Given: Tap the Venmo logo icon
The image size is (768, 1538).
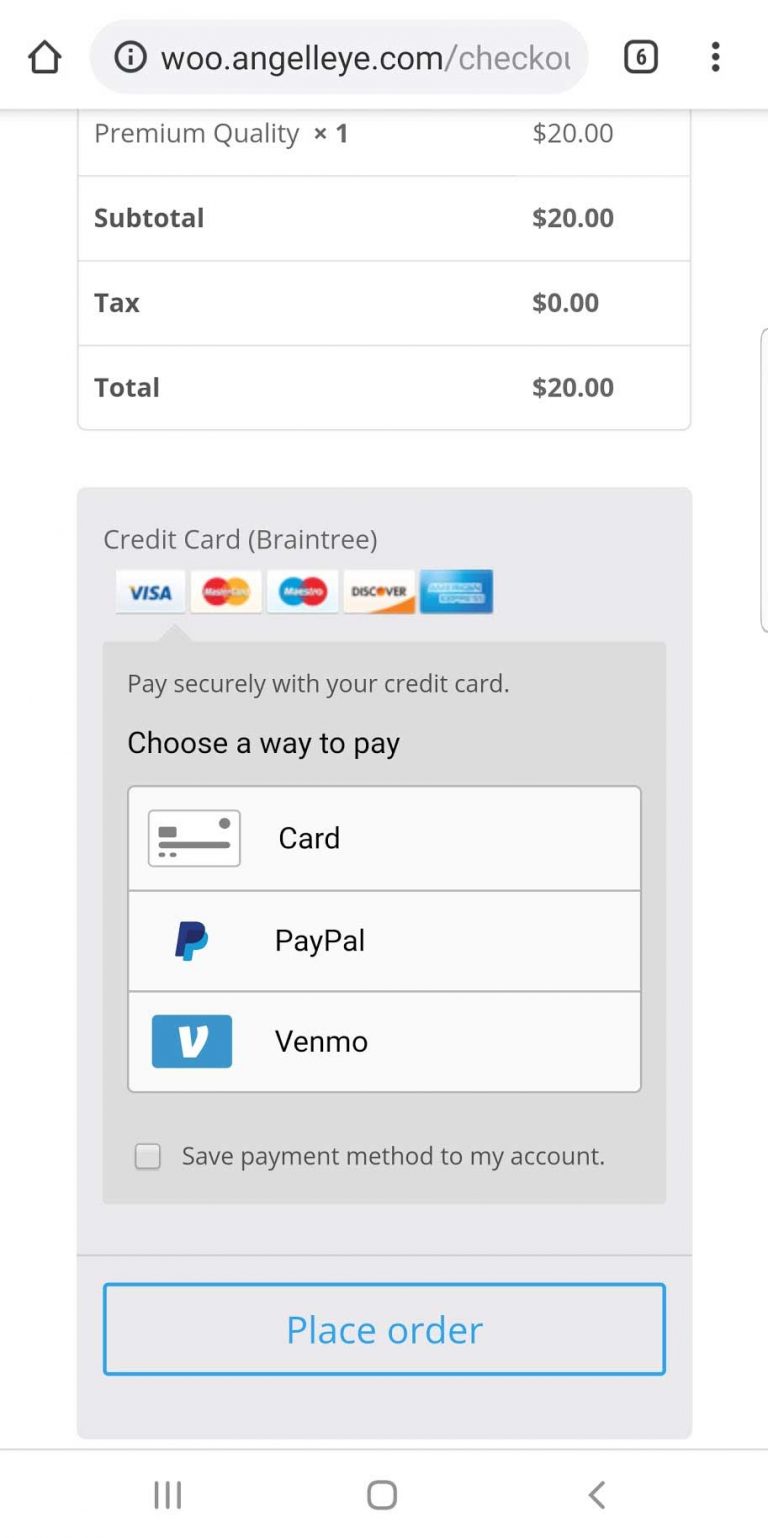Looking at the screenshot, I should [x=192, y=1040].
